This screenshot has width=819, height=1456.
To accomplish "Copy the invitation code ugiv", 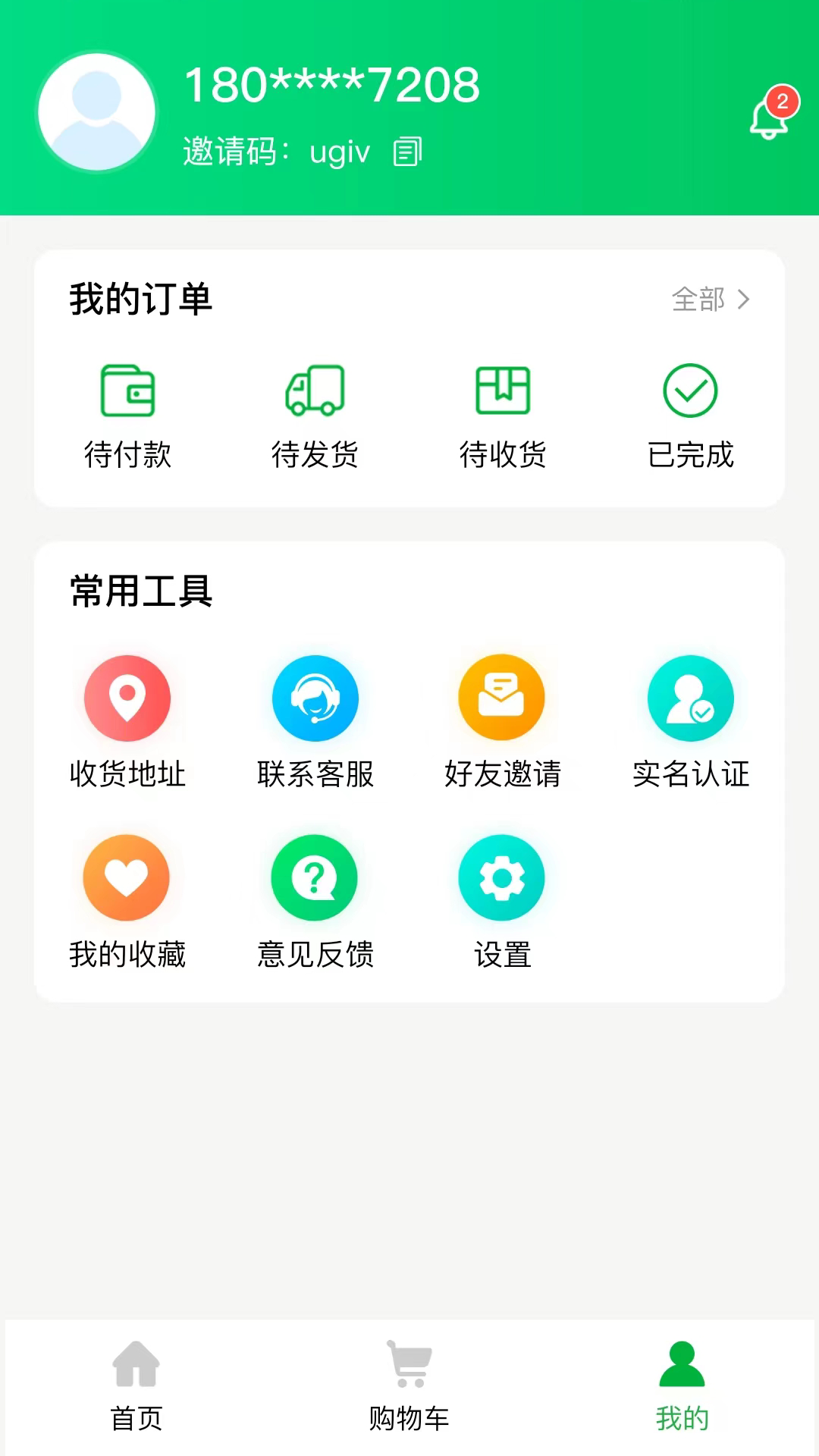I will (407, 152).
